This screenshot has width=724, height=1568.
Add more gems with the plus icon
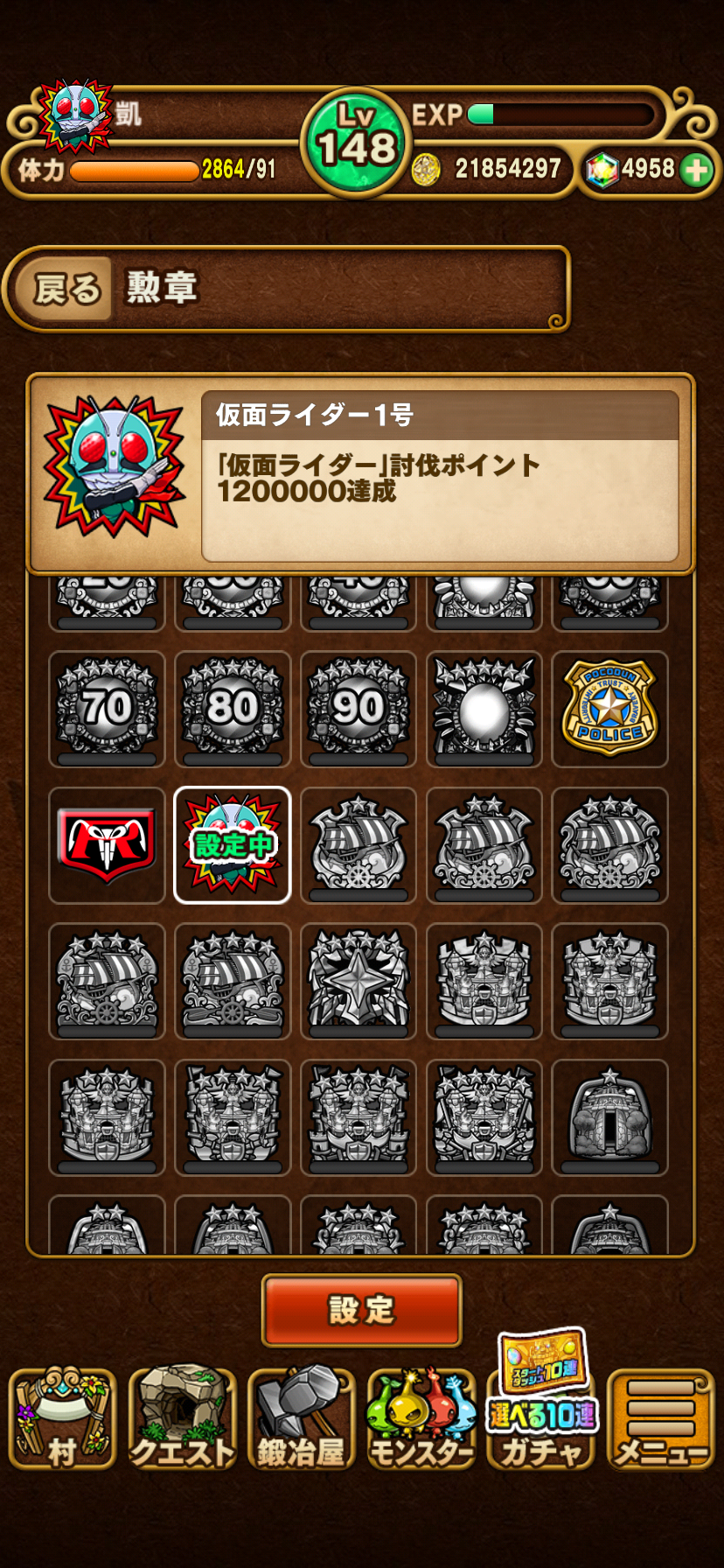click(x=697, y=170)
